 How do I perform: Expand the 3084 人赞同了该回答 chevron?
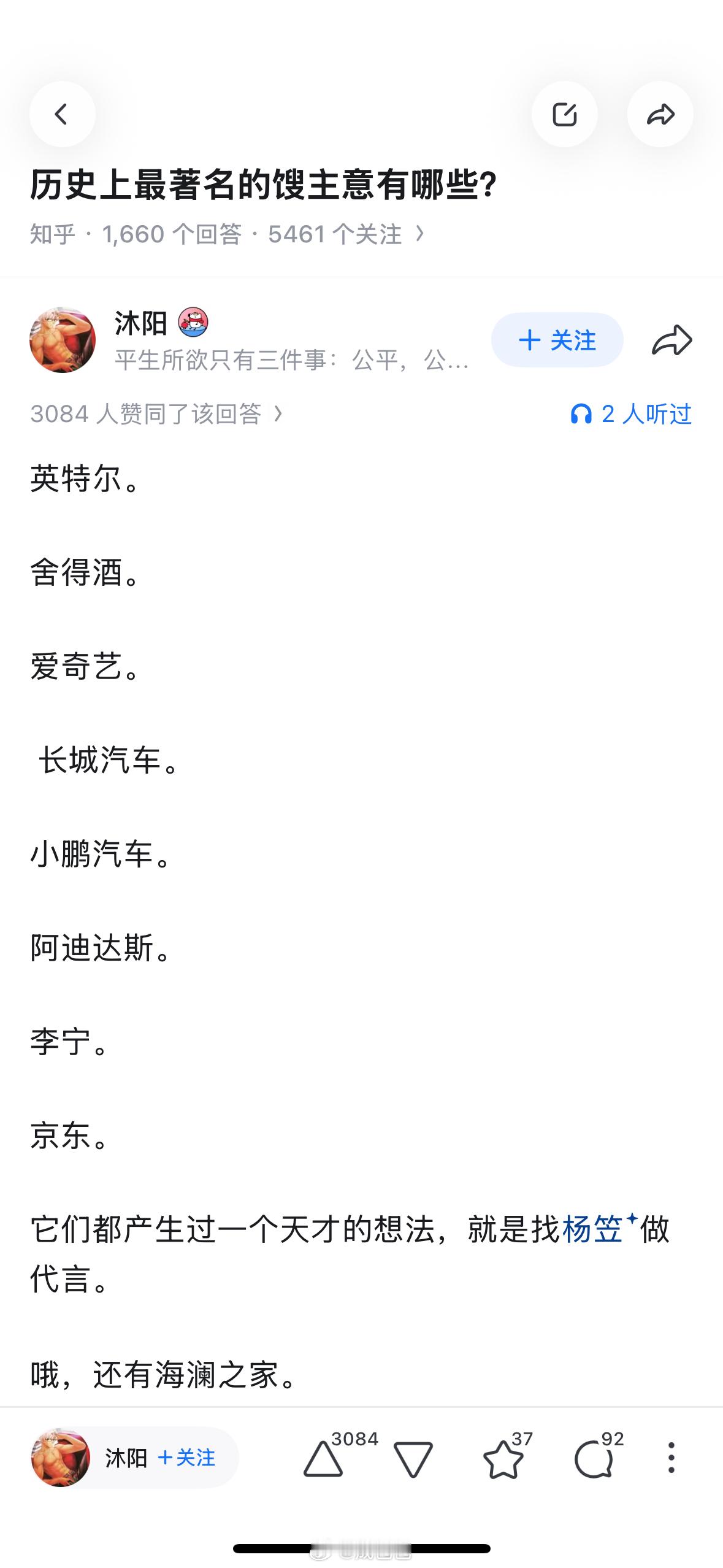coord(279,415)
